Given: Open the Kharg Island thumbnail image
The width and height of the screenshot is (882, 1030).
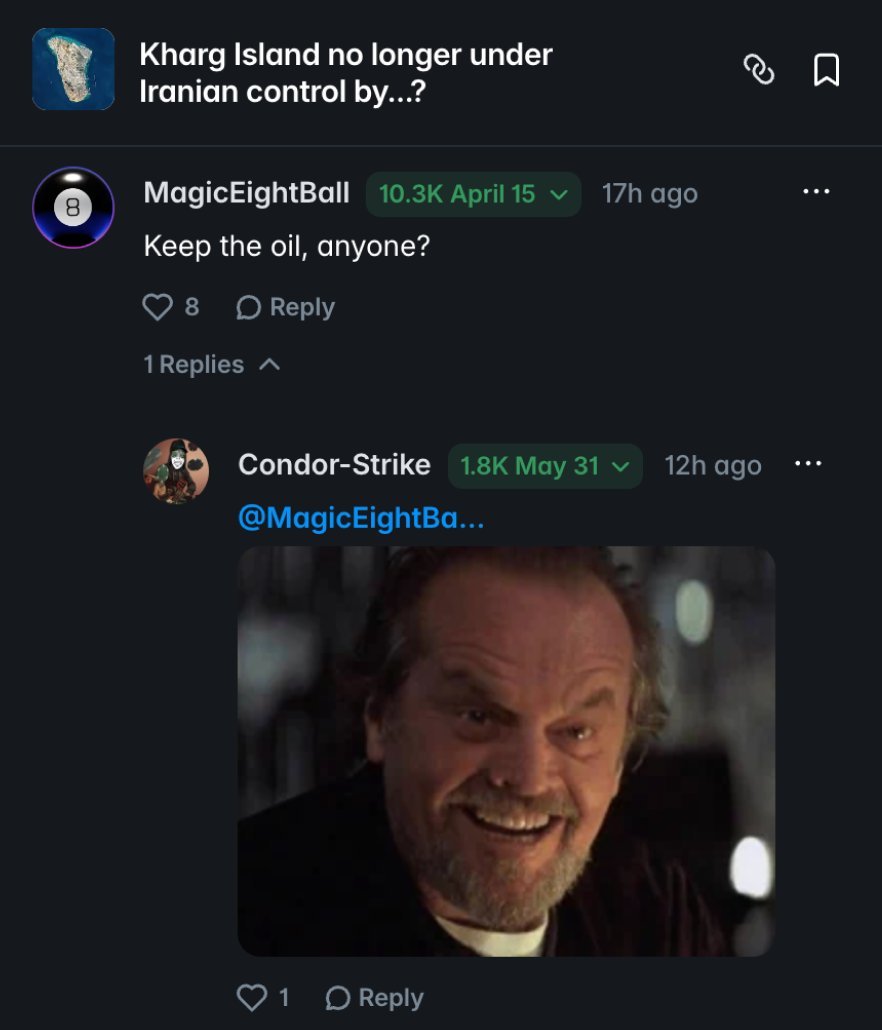Looking at the screenshot, I should click(70, 69).
